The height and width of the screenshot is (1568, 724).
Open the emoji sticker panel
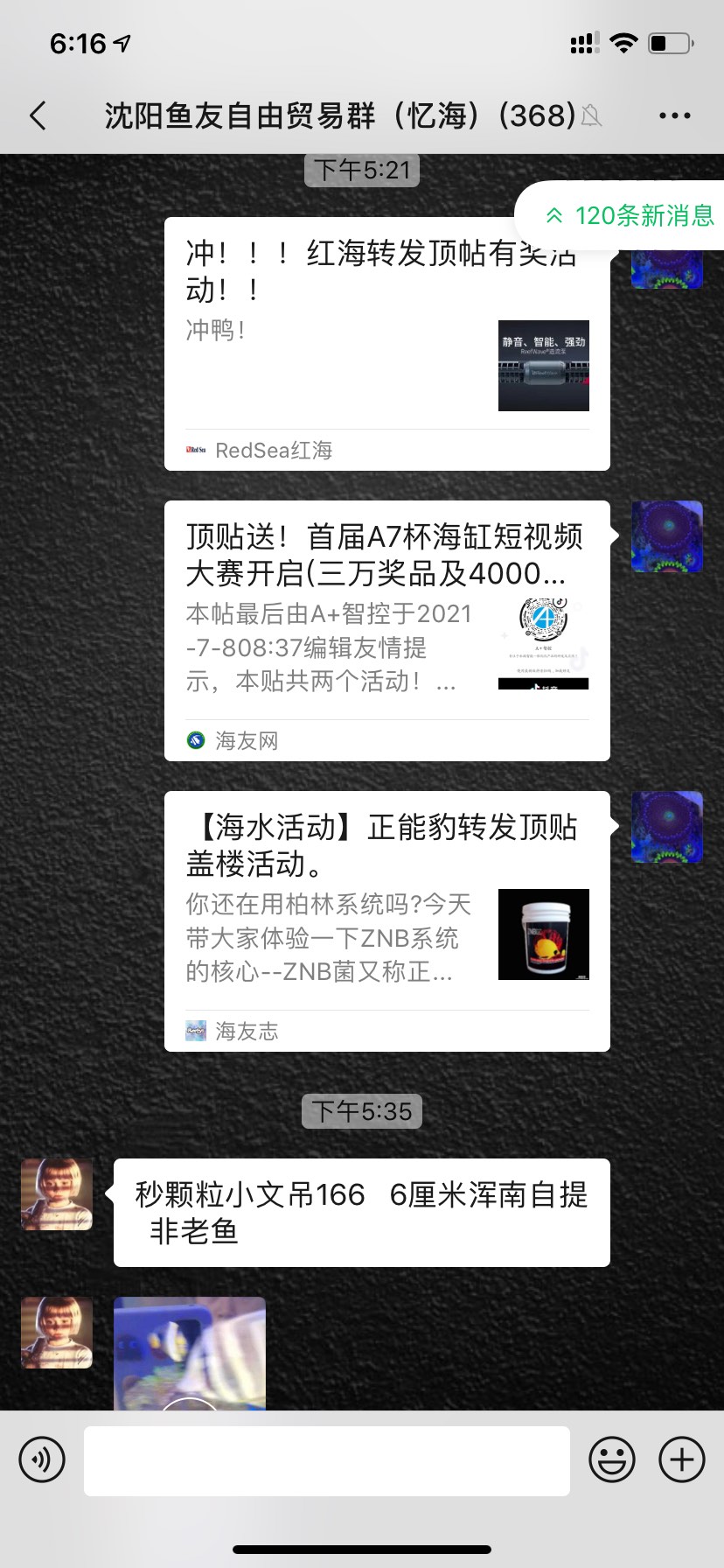611,1459
